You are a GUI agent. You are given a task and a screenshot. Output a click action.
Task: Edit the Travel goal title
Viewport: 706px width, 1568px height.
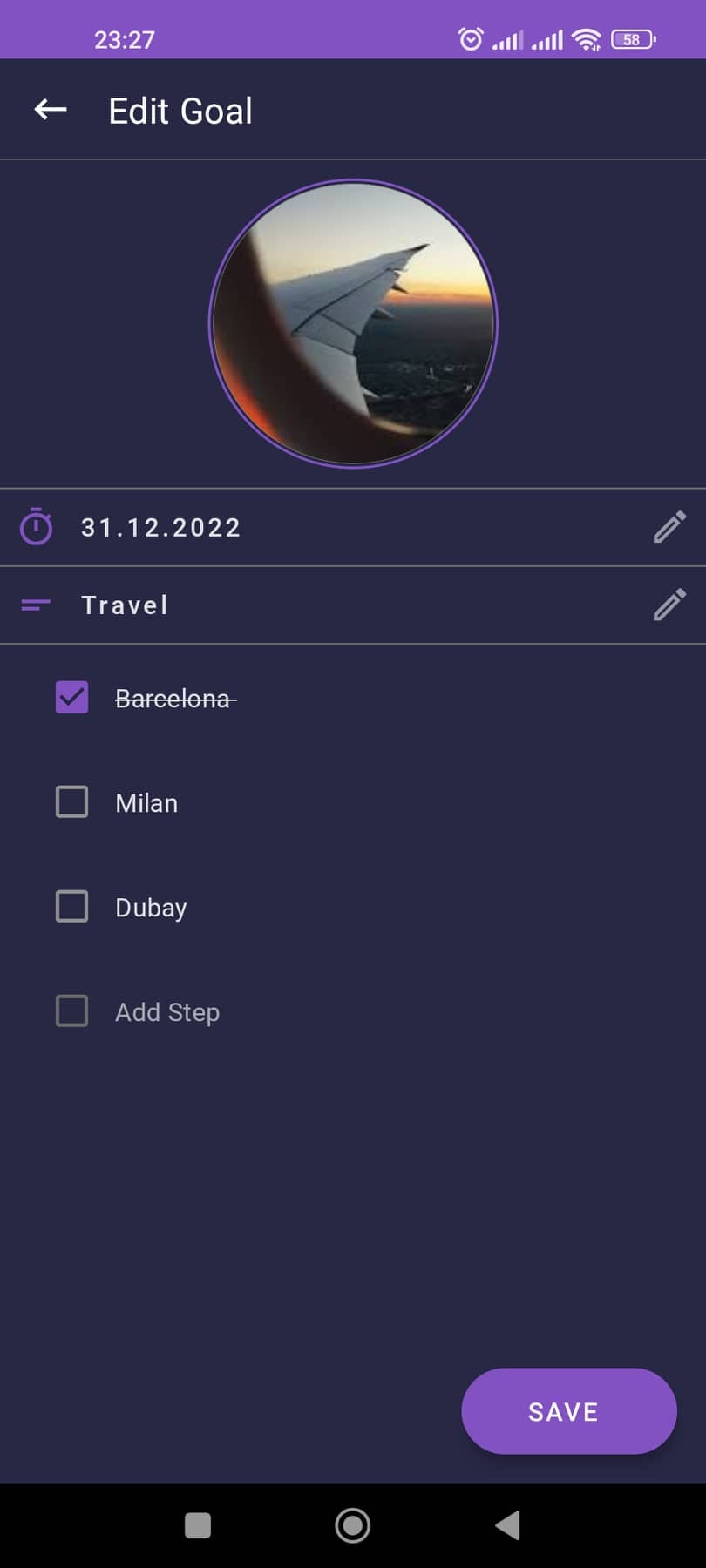coord(669,605)
